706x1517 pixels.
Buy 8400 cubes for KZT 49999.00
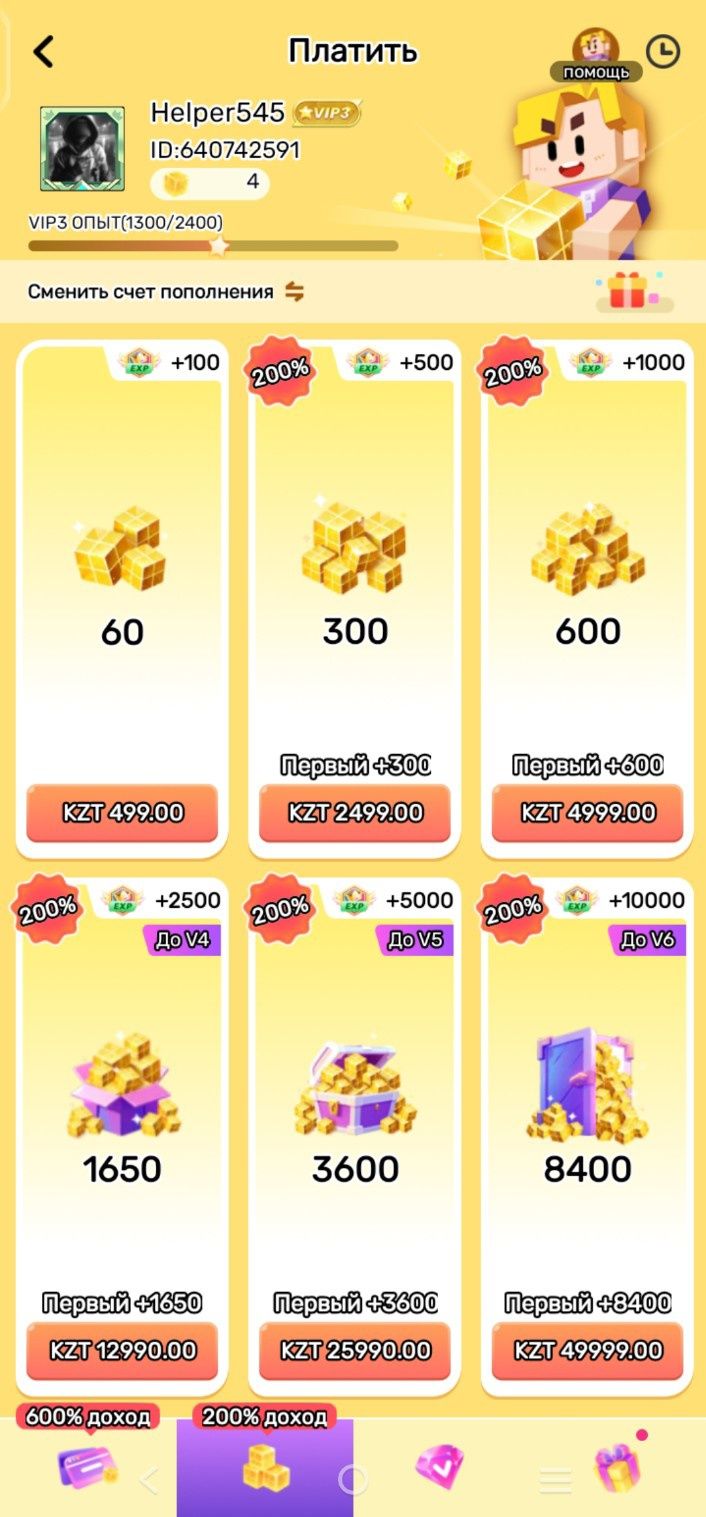click(588, 1350)
